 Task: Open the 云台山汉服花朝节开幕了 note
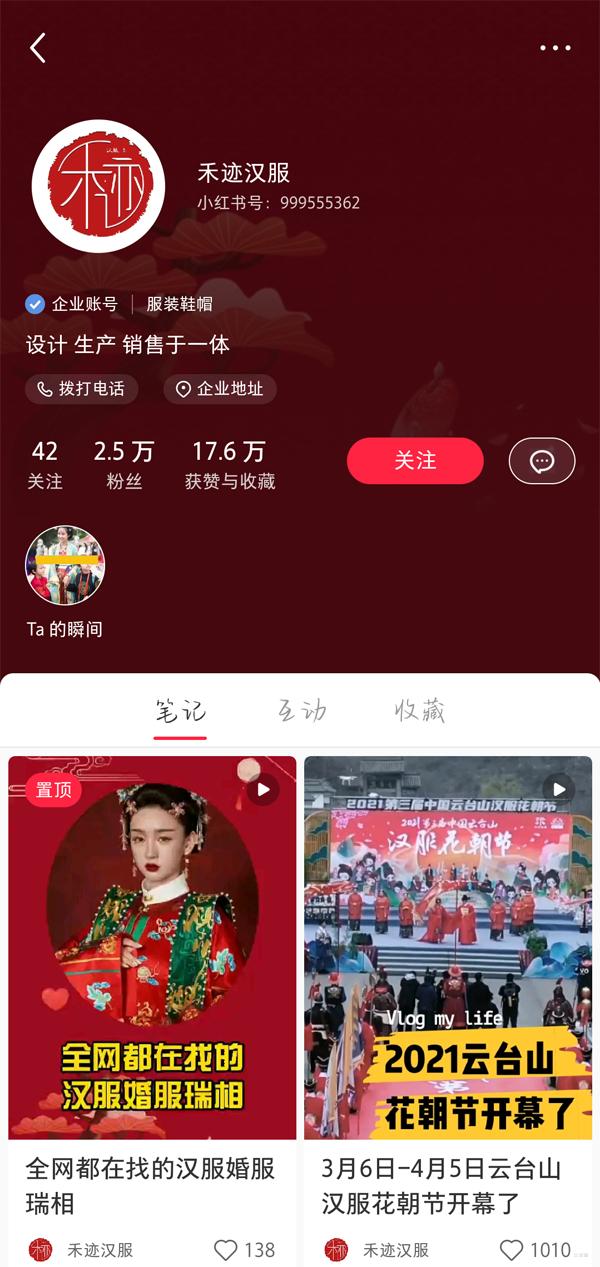[448, 947]
